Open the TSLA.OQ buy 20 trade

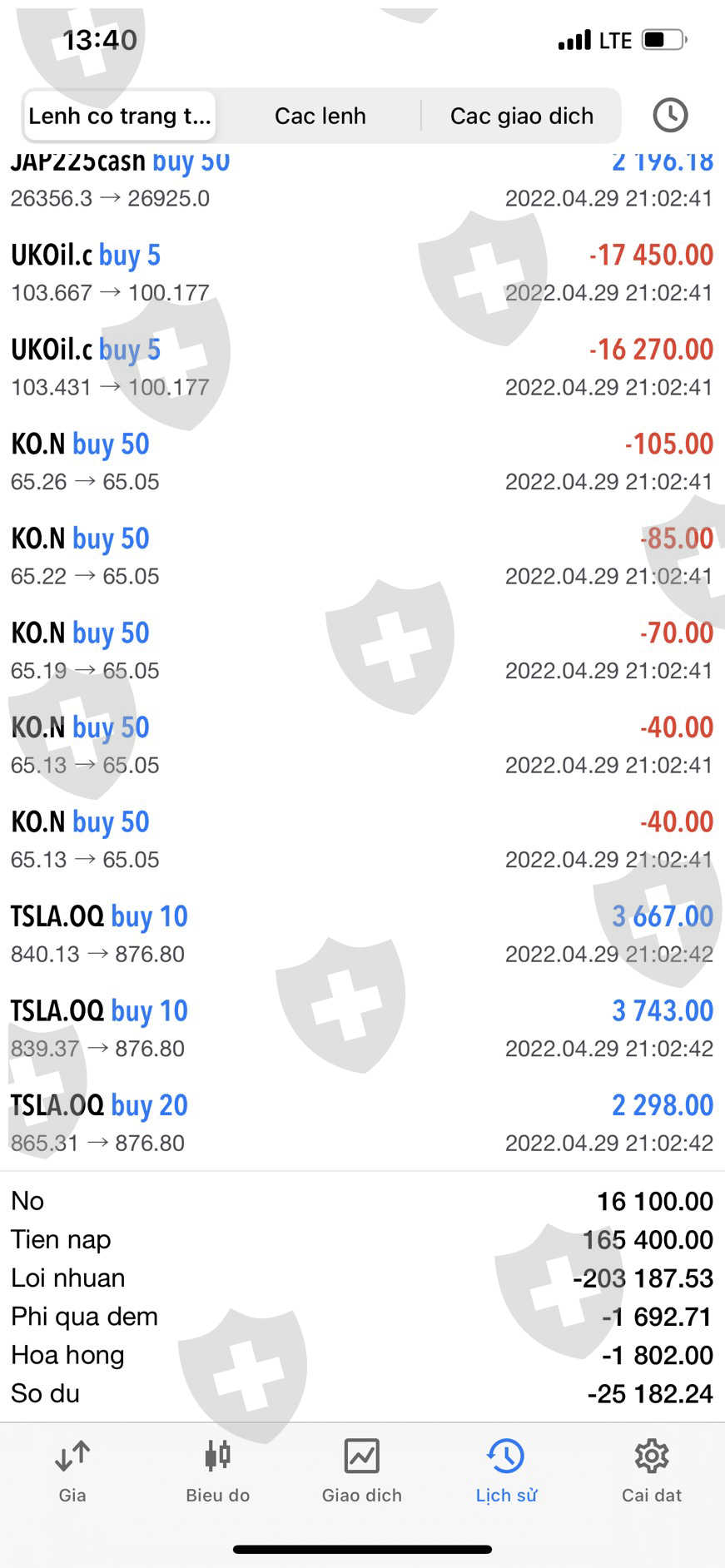(x=362, y=1123)
